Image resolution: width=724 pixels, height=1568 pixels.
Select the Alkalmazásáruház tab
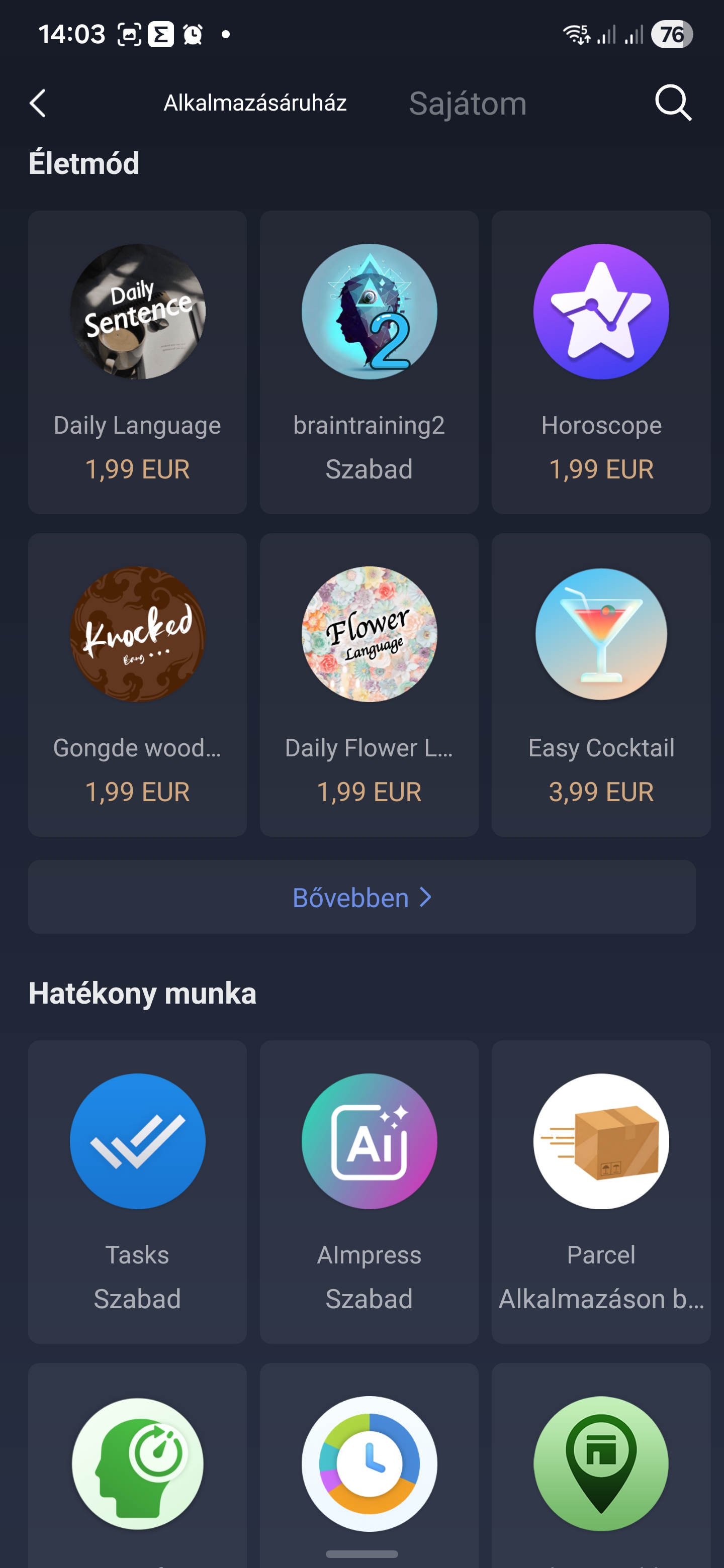click(x=254, y=104)
